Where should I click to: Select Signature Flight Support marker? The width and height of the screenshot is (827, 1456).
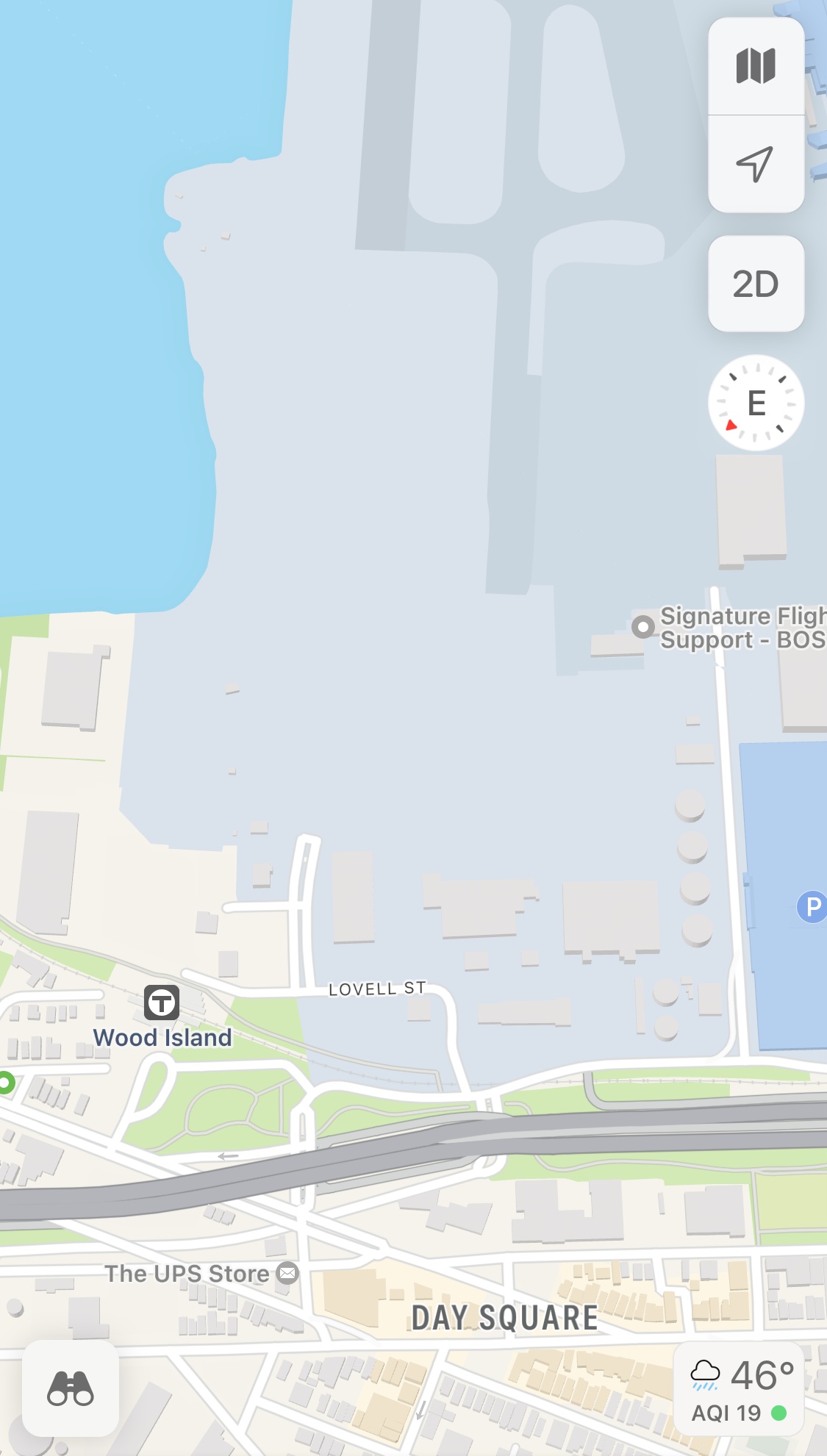[643, 627]
